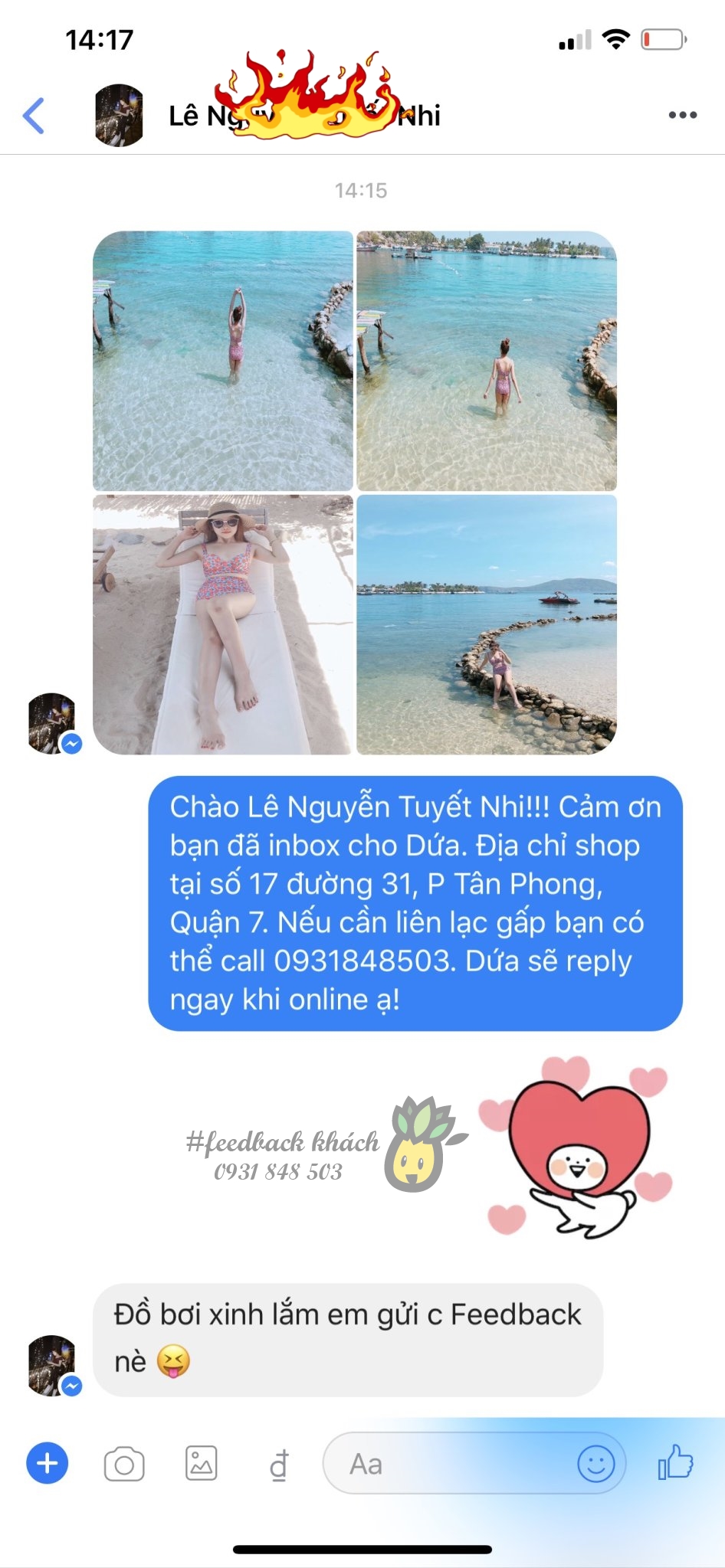
Task: Open photo of woman lying on sunbed
Action: (x=223, y=624)
